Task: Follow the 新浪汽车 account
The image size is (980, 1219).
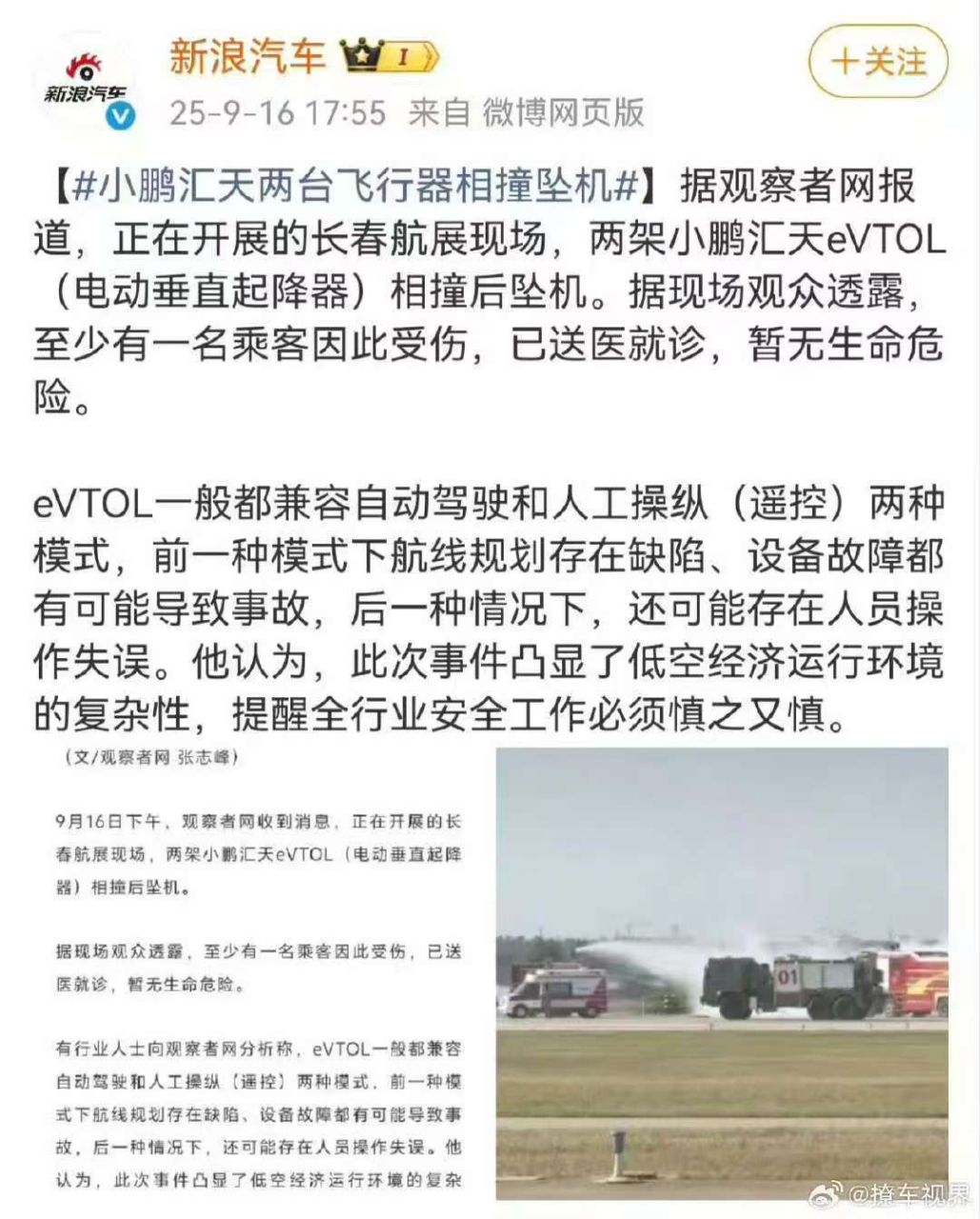Action: [x=877, y=62]
